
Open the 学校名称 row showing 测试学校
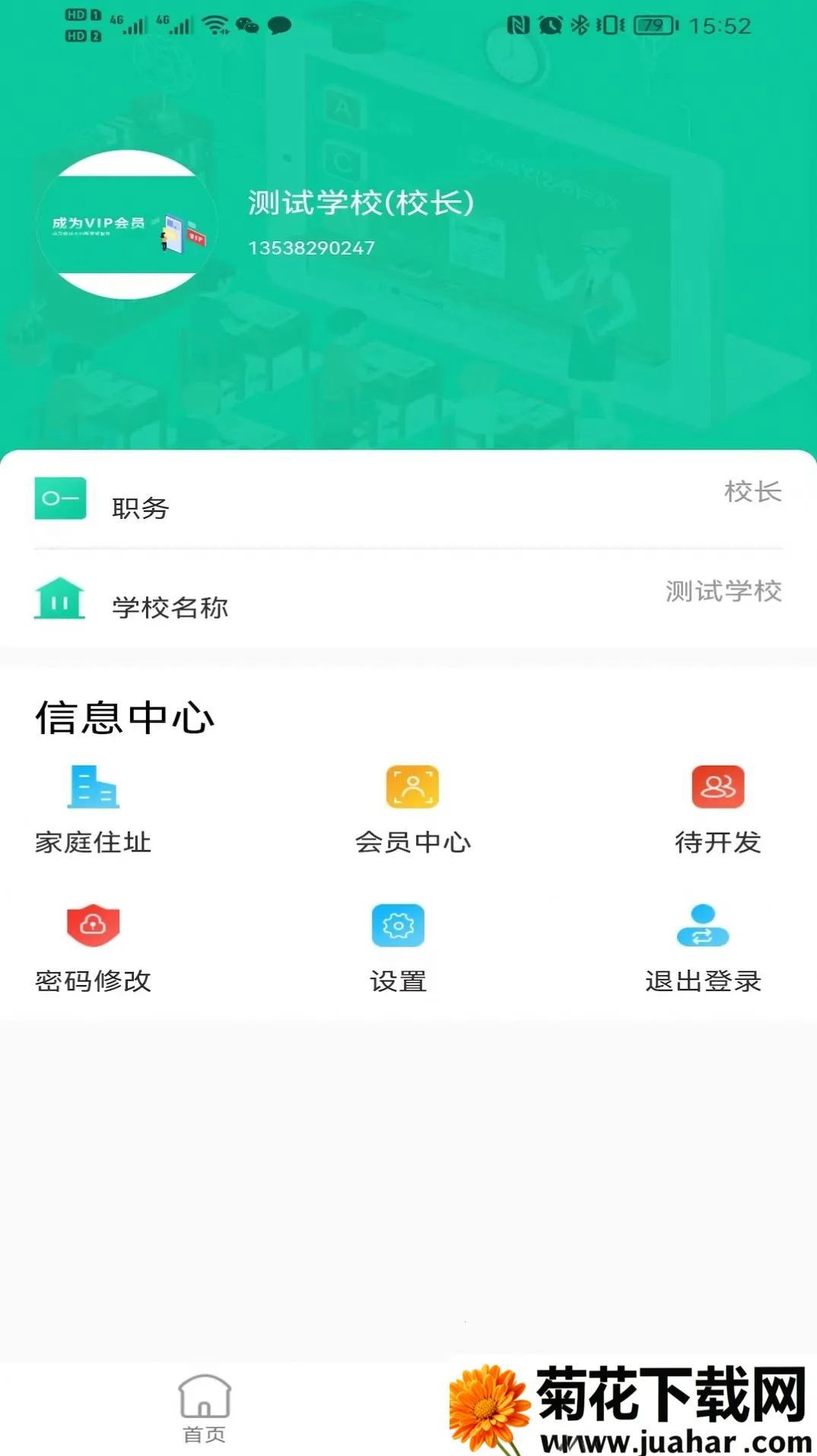[x=408, y=601]
